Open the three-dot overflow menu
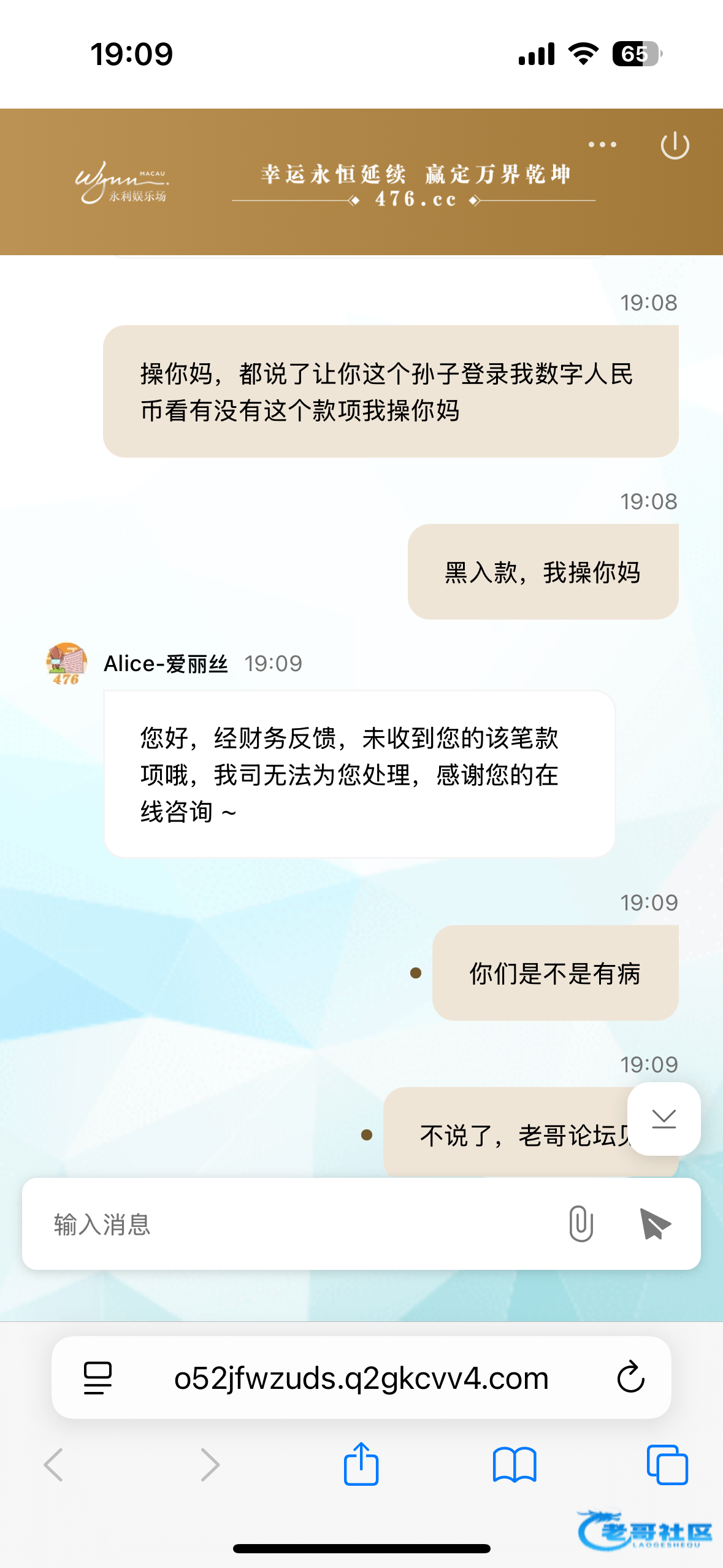Screen dimensions: 723x1568 tap(602, 145)
